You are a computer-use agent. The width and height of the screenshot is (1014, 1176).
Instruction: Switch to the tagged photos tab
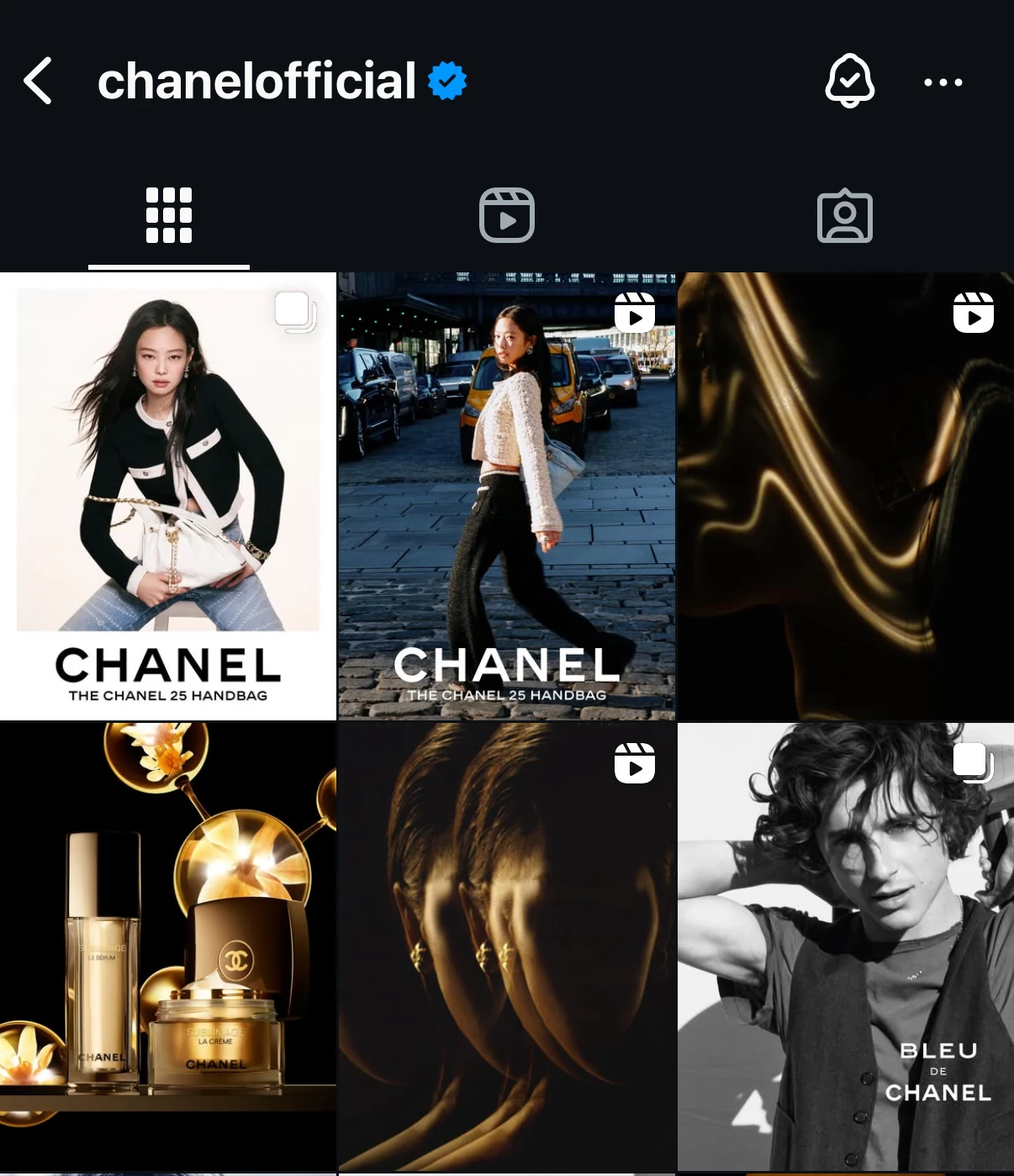844,217
